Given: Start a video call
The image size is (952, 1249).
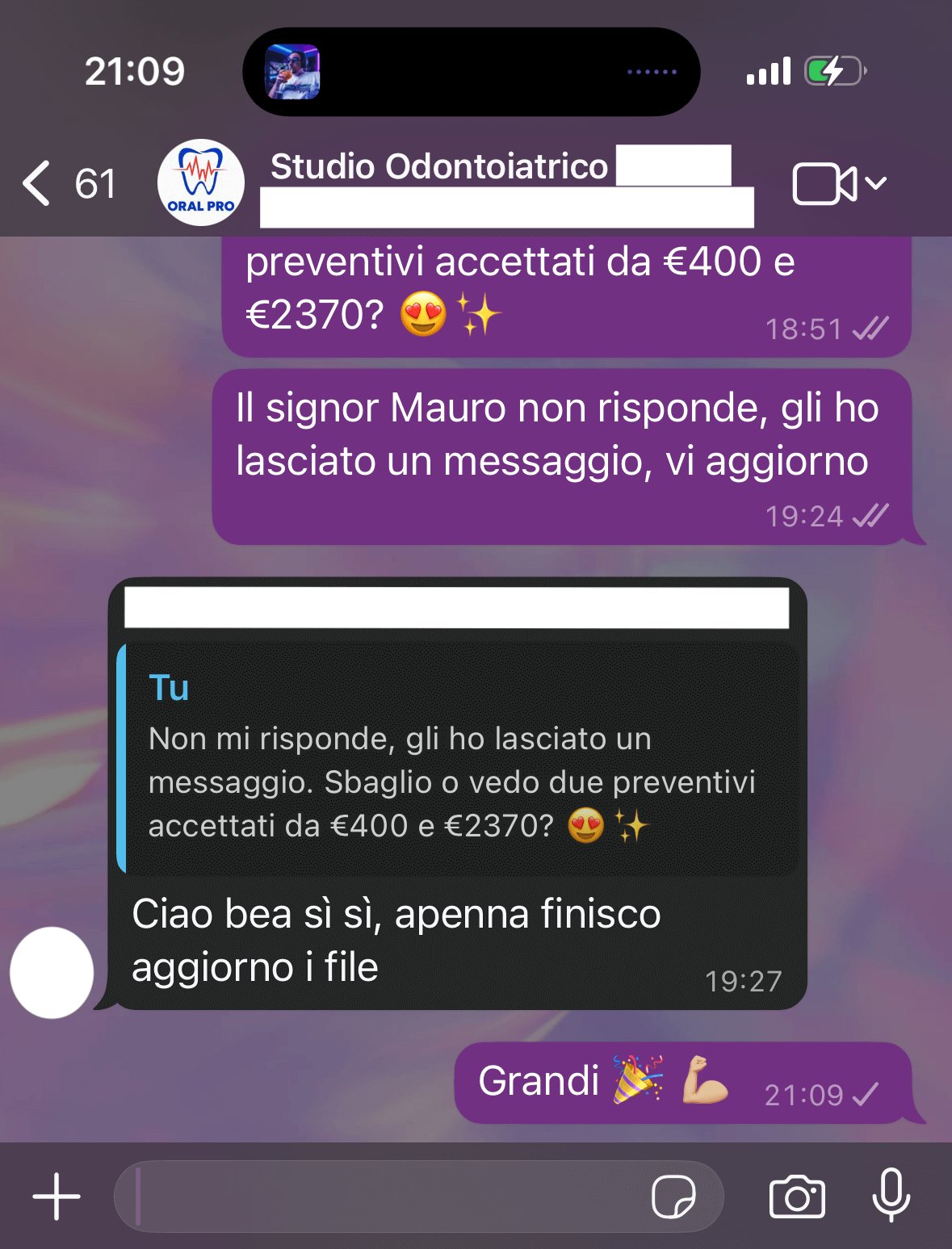Looking at the screenshot, I should (824, 184).
